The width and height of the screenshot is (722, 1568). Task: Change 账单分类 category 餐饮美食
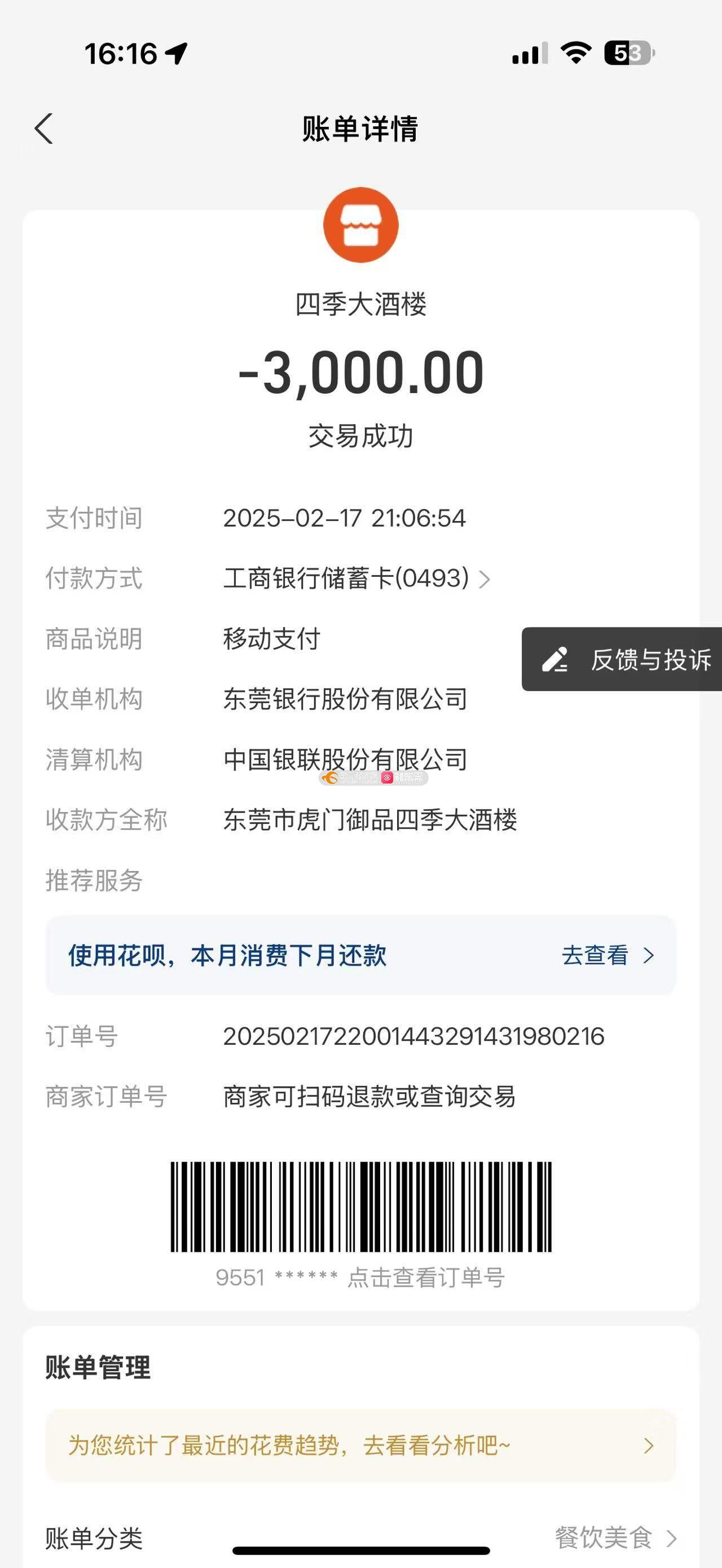pyautogui.click(x=615, y=1538)
